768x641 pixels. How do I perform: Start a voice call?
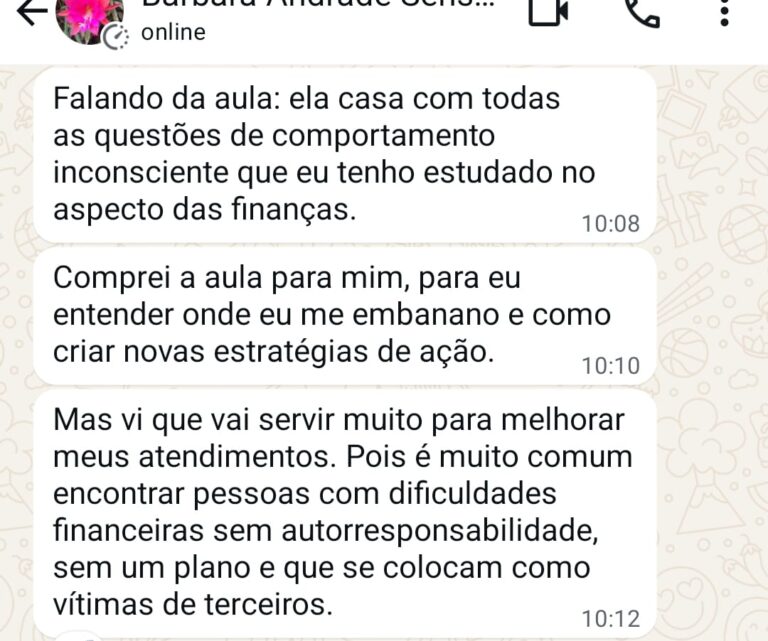tap(641, 12)
